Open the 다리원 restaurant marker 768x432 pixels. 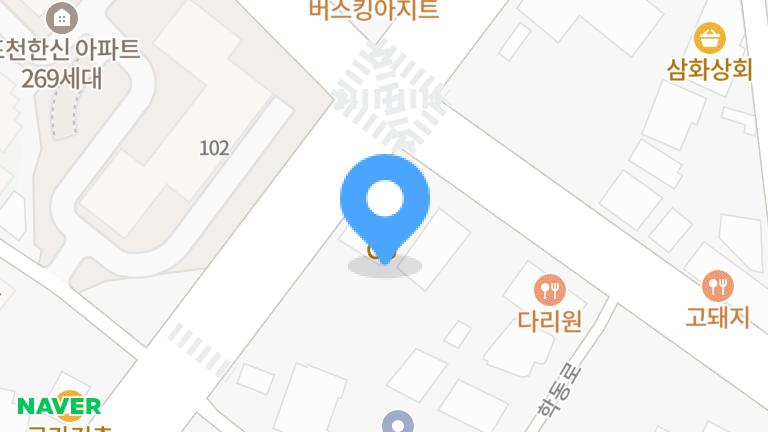pos(550,291)
